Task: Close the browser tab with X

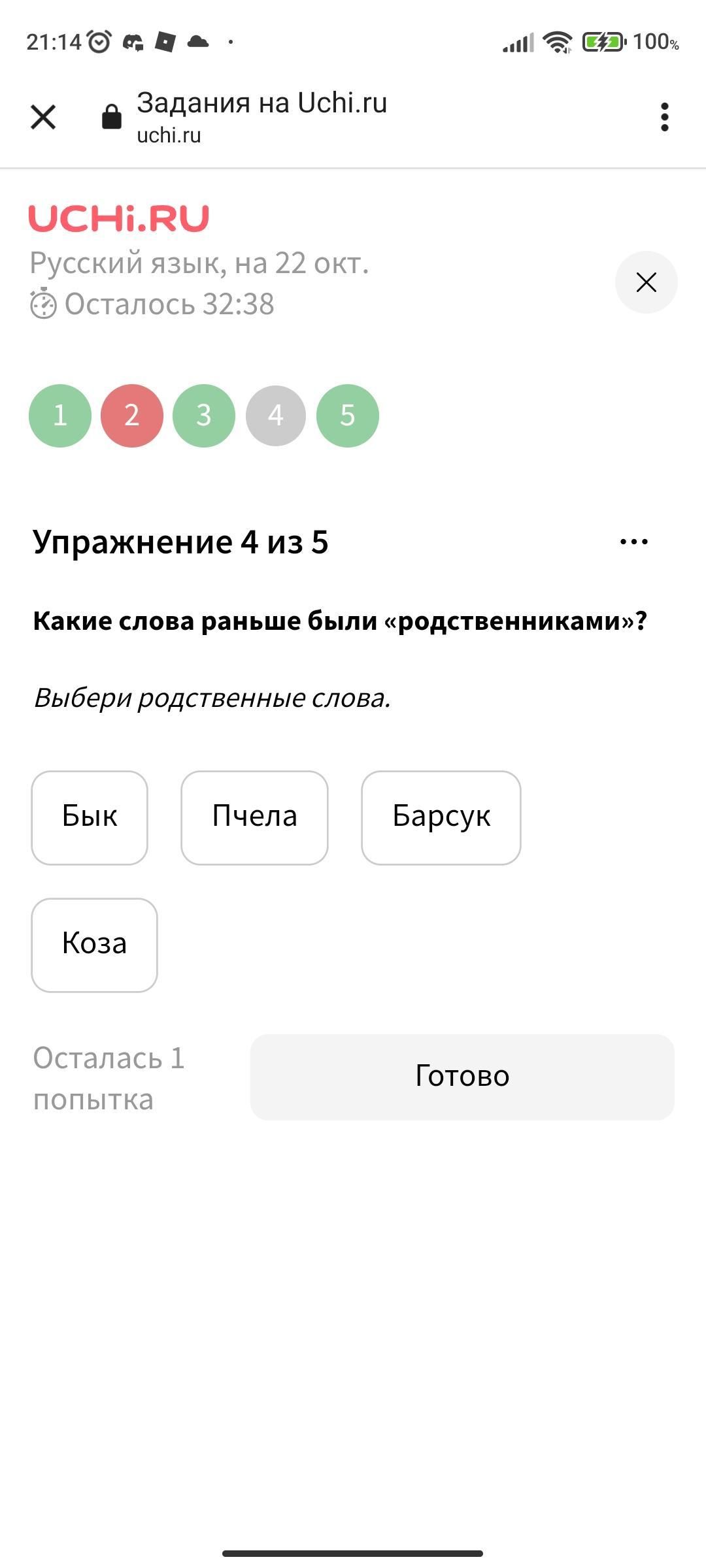Action: point(43,118)
